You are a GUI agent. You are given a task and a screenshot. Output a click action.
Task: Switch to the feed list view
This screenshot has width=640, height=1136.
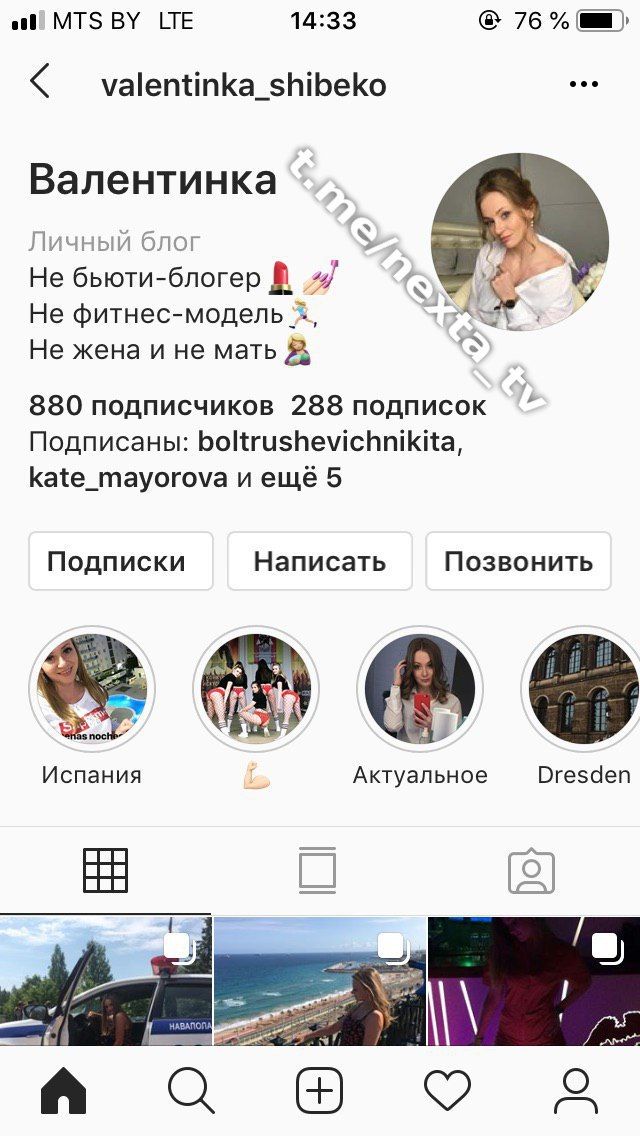tap(317, 870)
